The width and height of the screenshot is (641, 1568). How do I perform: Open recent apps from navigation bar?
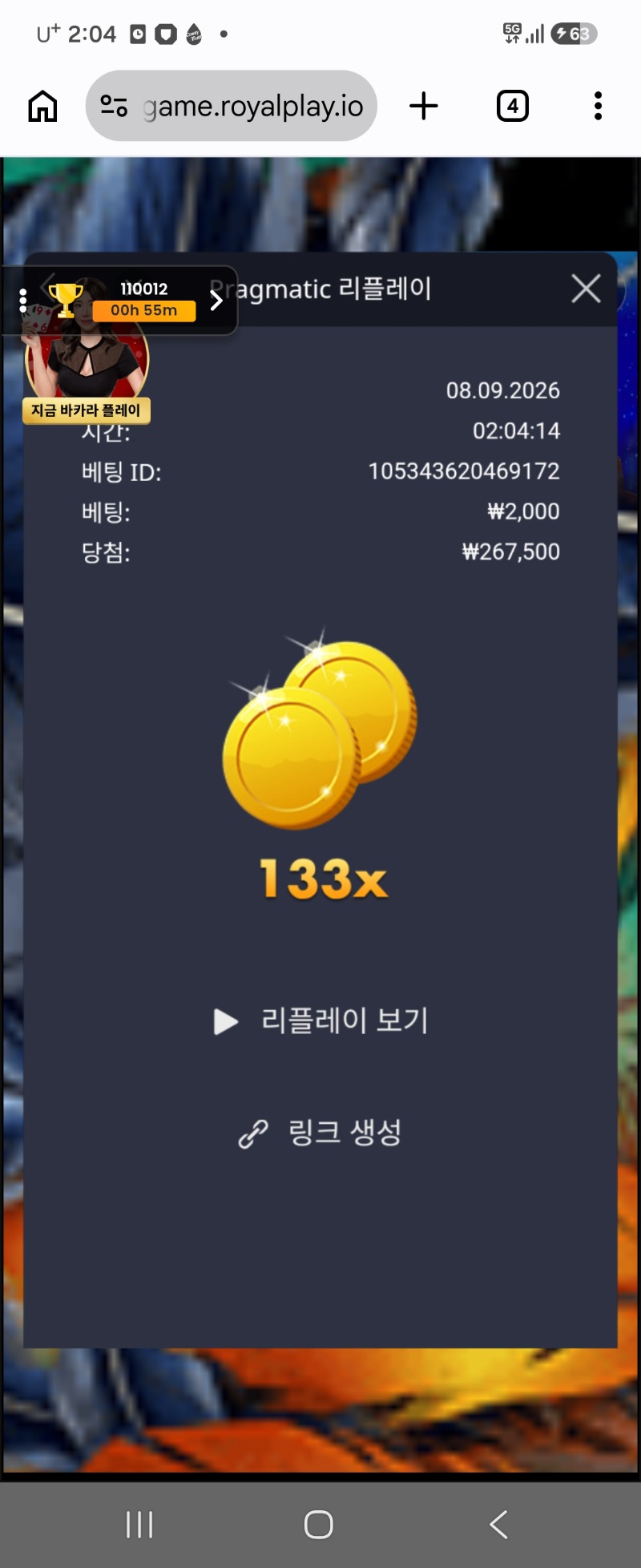click(x=139, y=1524)
